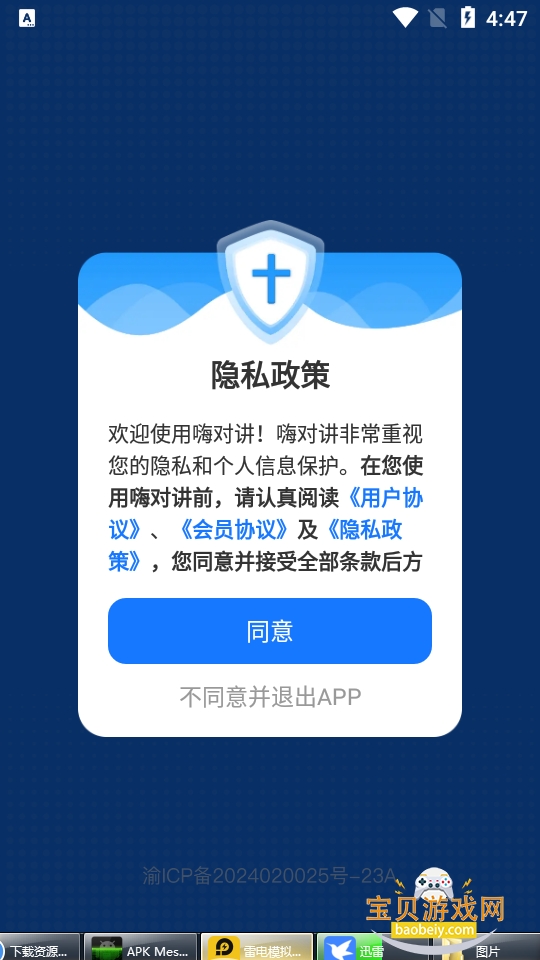Choose 不同意并退出APP to decline
Screen dimensions: 540x960
click(x=270, y=697)
